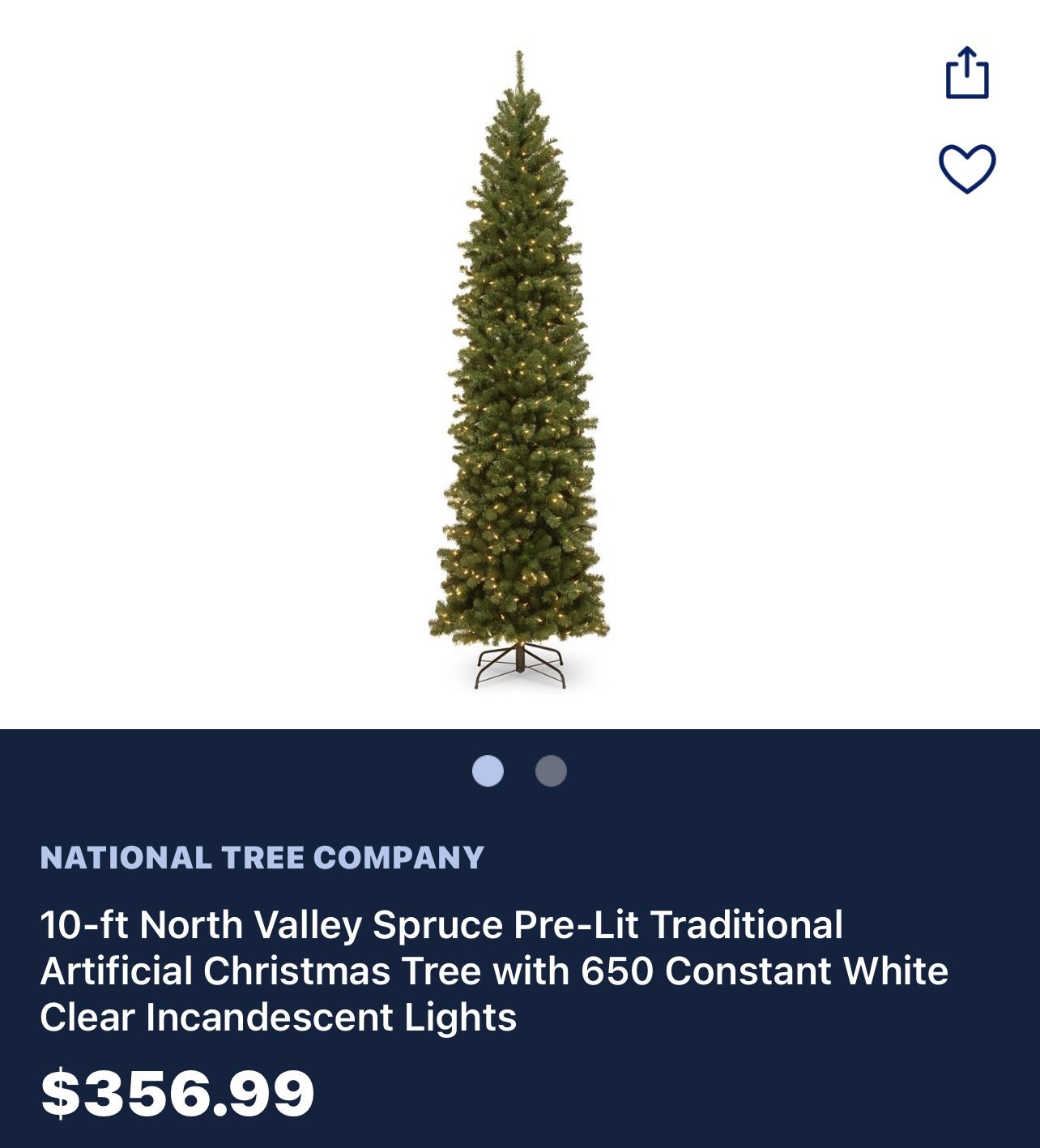
Task: Save the tree to favorites with the heart
Action: point(967,169)
